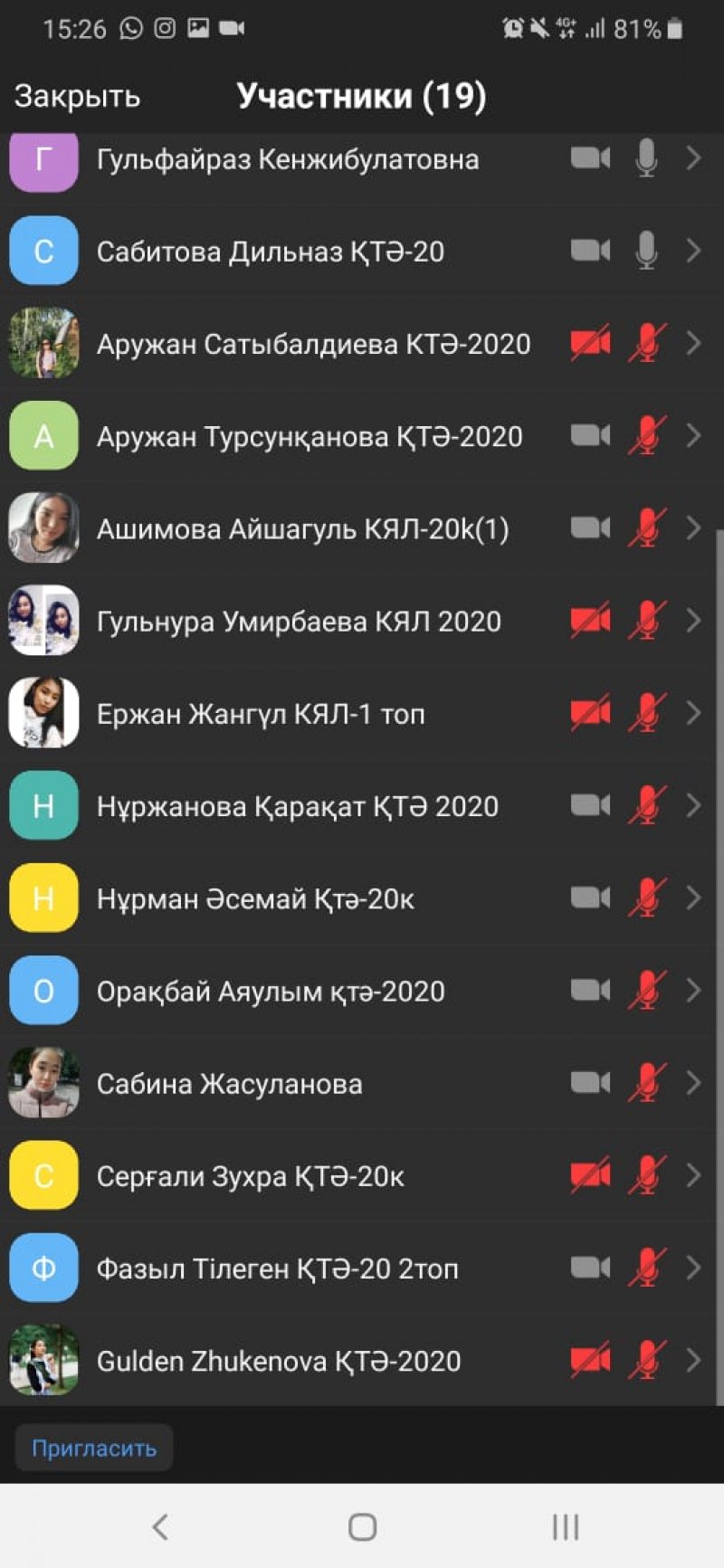The width and height of the screenshot is (724, 1568).
Task: Tap Сабина Жасуланова in the list
Action: pyautogui.click(x=357, y=1083)
